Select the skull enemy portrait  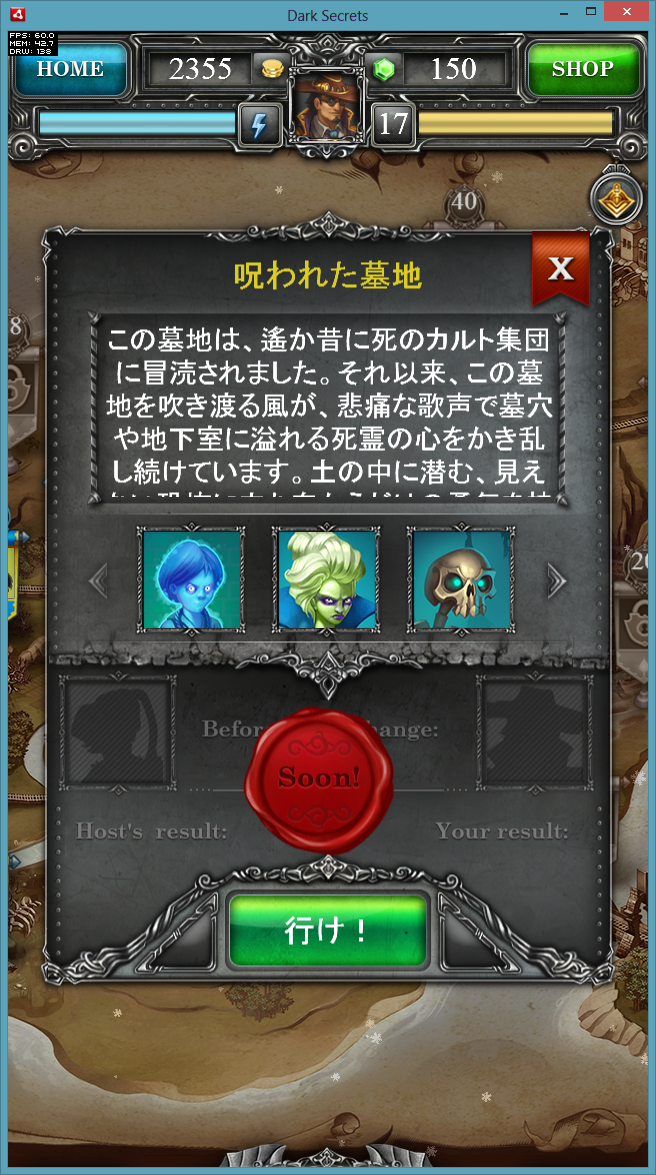tap(461, 579)
